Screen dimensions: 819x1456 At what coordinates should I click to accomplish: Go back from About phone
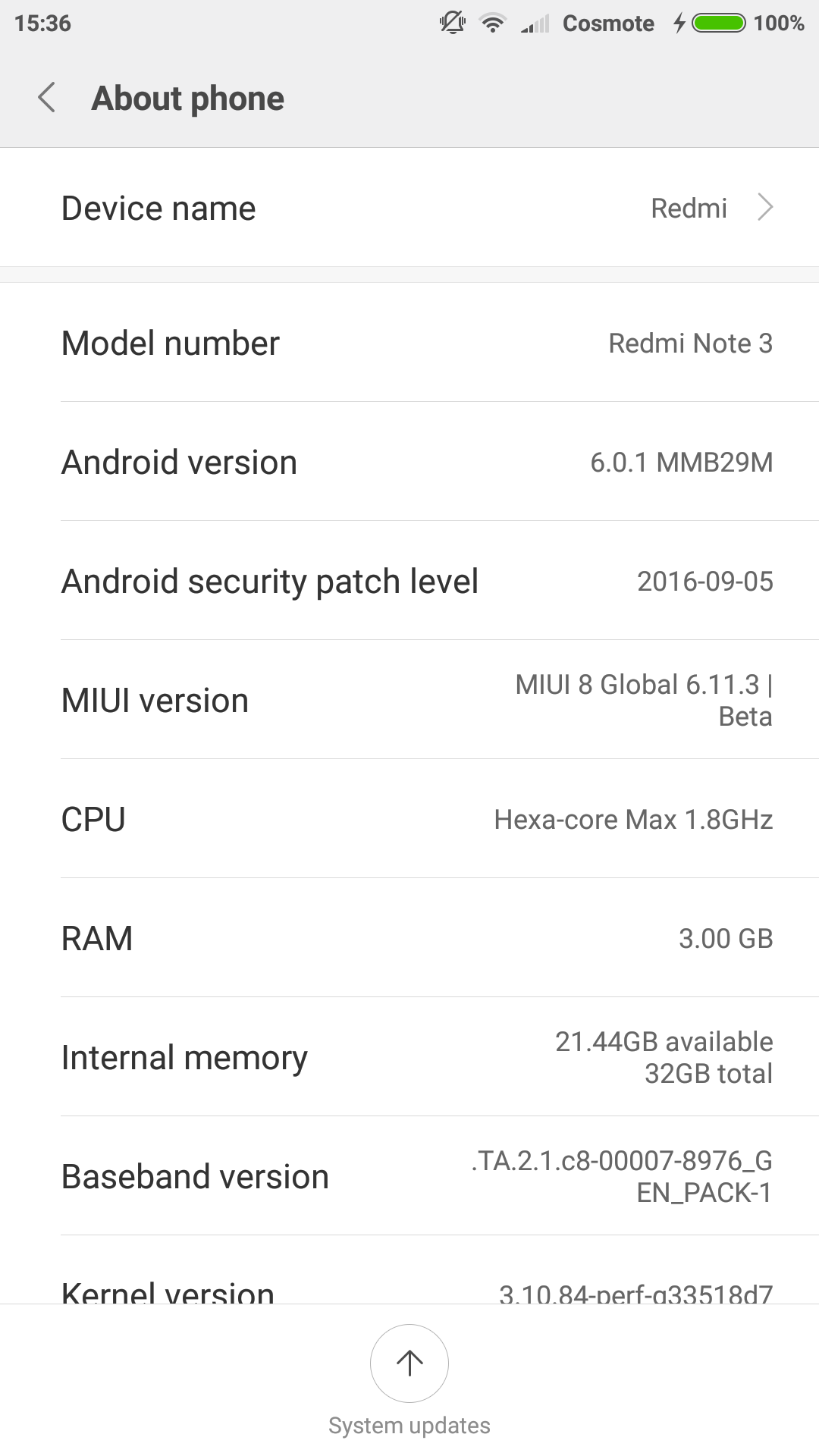tap(47, 98)
